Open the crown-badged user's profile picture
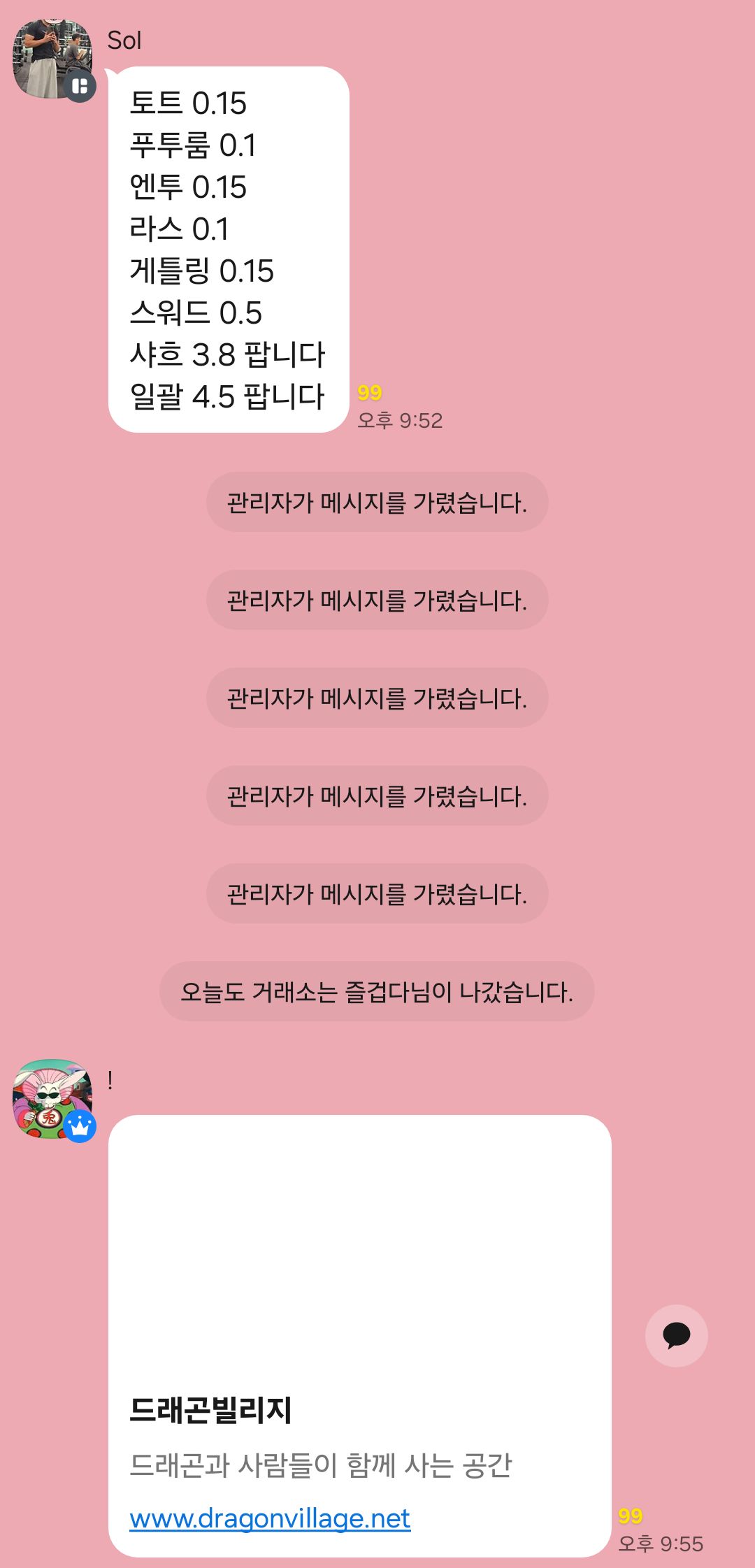Viewport: 755px width, 1568px height. pyautogui.click(x=52, y=1099)
